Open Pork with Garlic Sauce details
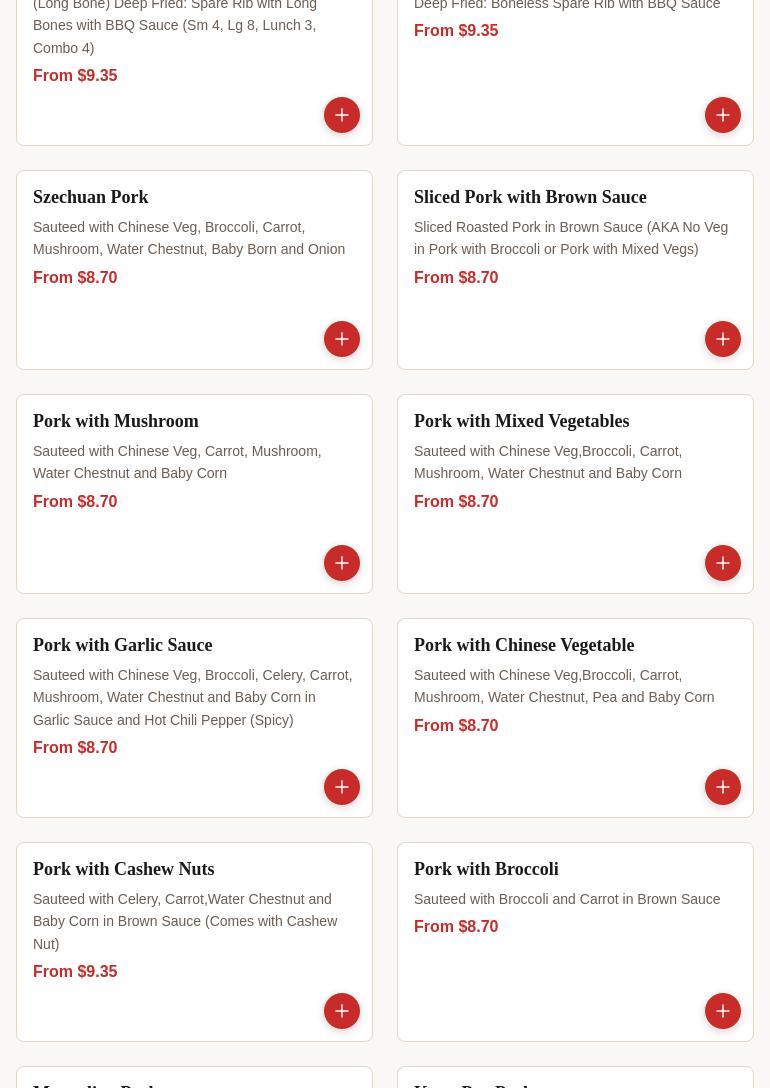770x1088 pixels. (122, 645)
